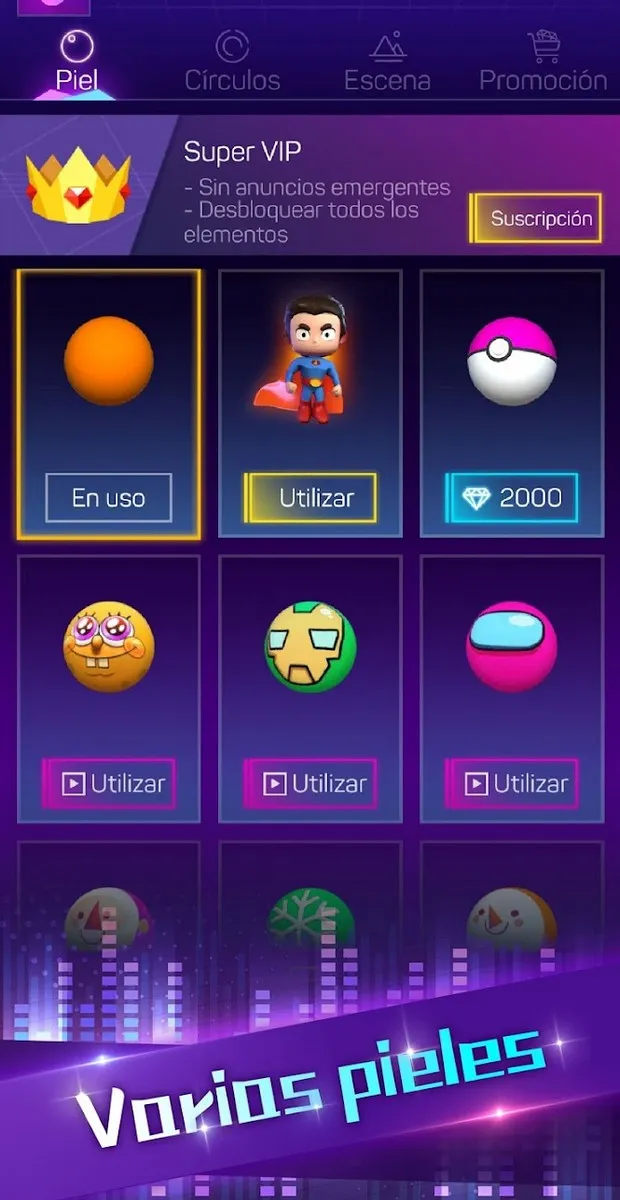
Task: Switch to the Círculos tab
Action: 232,63
